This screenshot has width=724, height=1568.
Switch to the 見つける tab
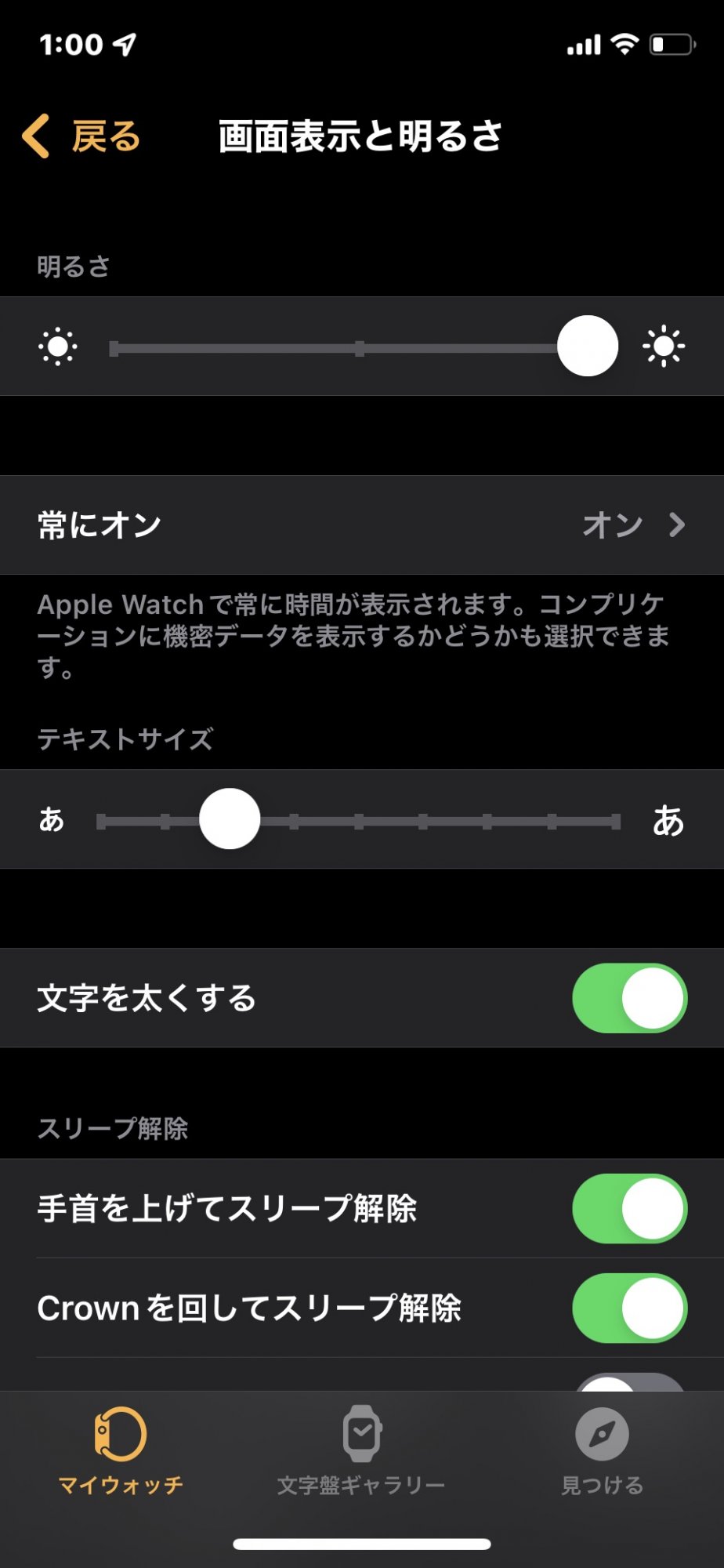point(602,1450)
